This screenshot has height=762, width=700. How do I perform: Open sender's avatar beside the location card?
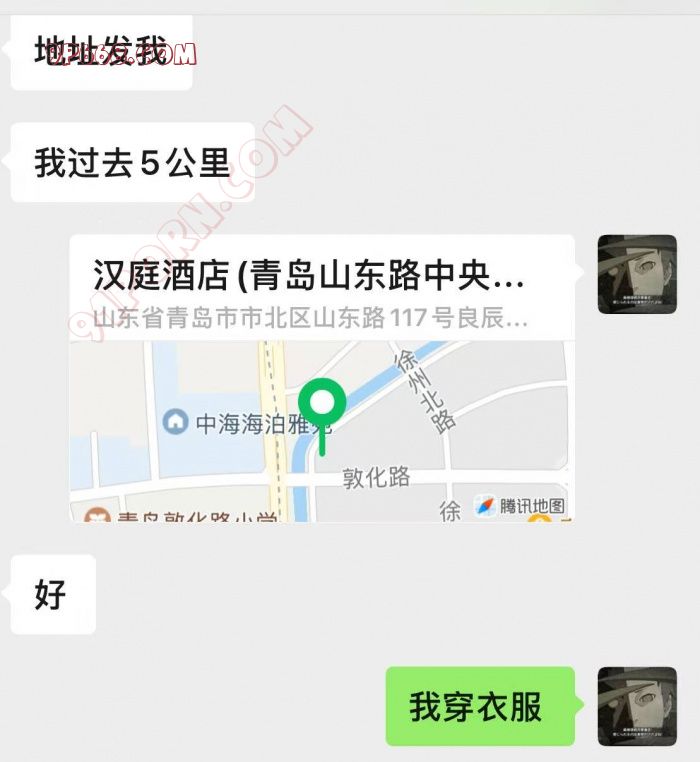coord(637,275)
